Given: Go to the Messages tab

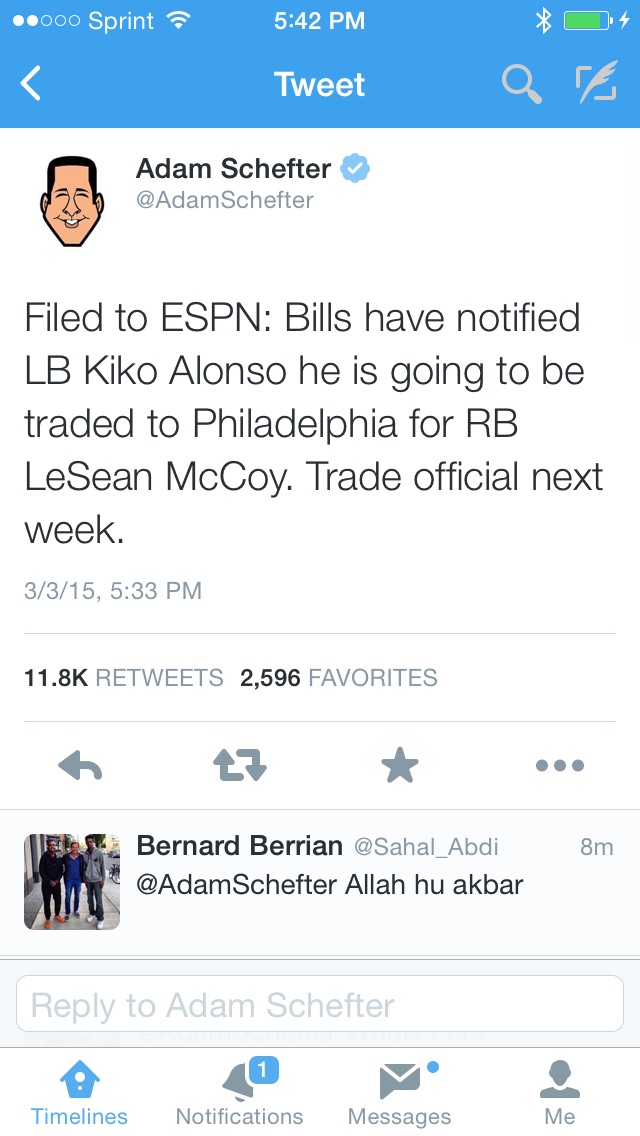Looking at the screenshot, I should coord(400,1093).
